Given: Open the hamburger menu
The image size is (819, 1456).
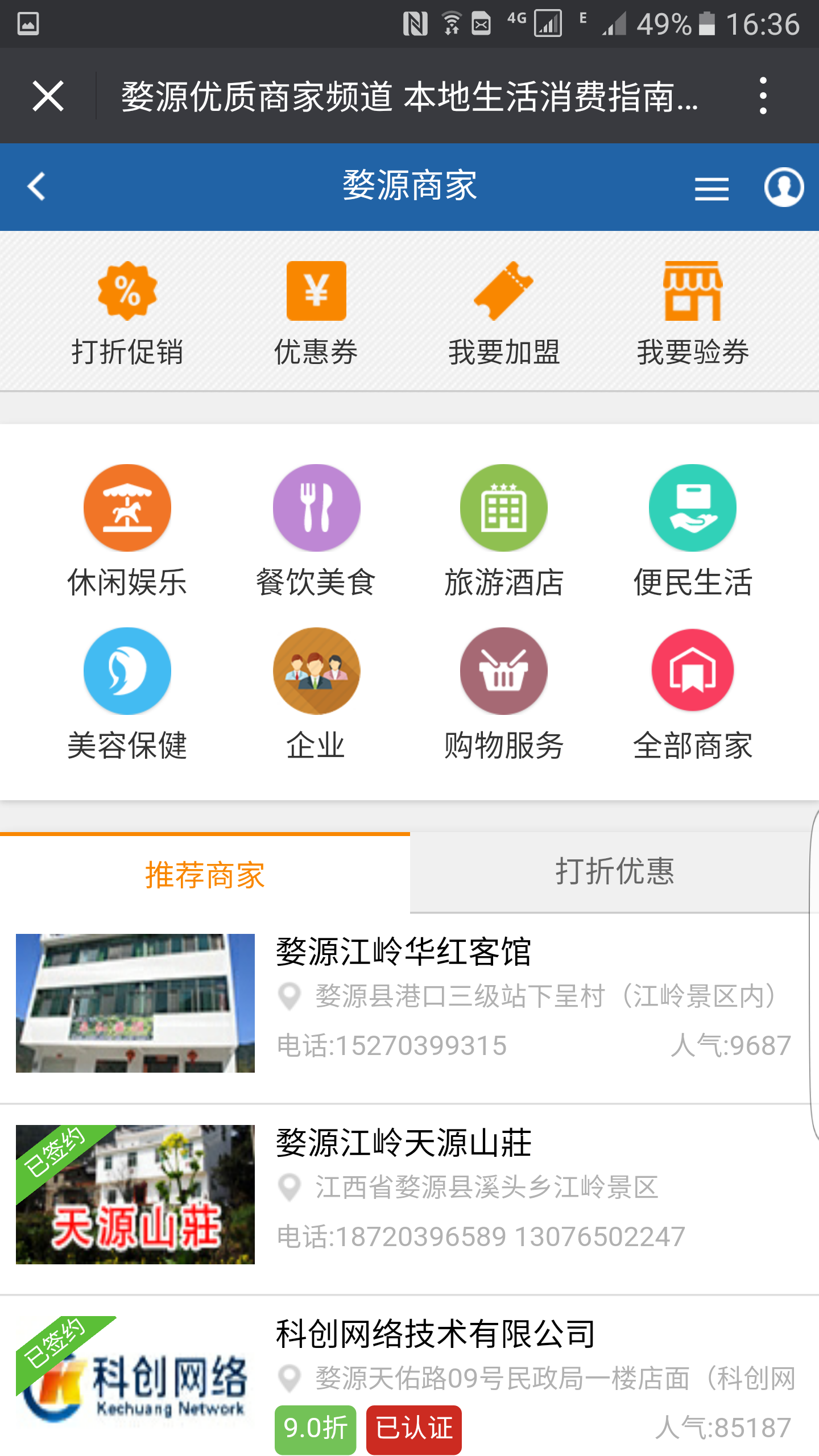Looking at the screenshot, I should click(712, 188).
